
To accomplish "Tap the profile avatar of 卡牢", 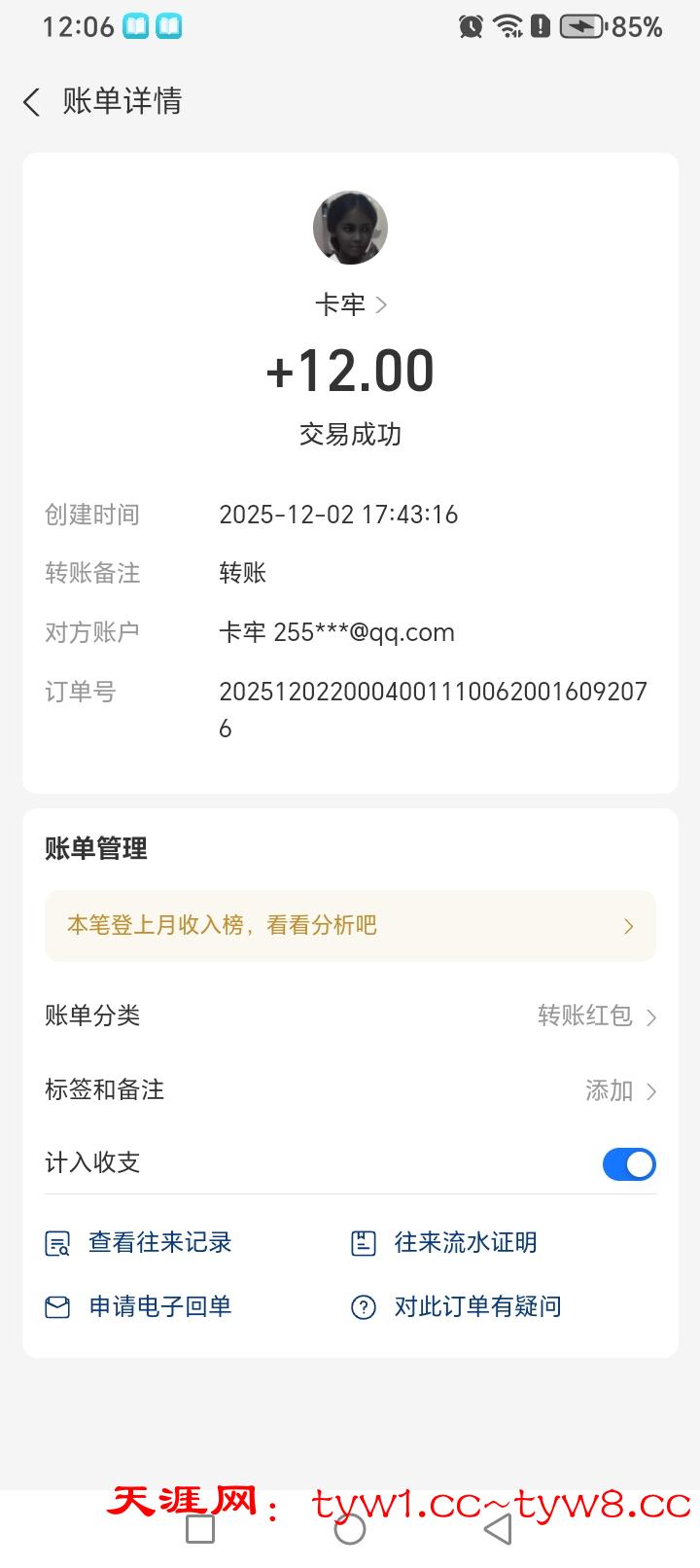I will (x=350, y=228).
